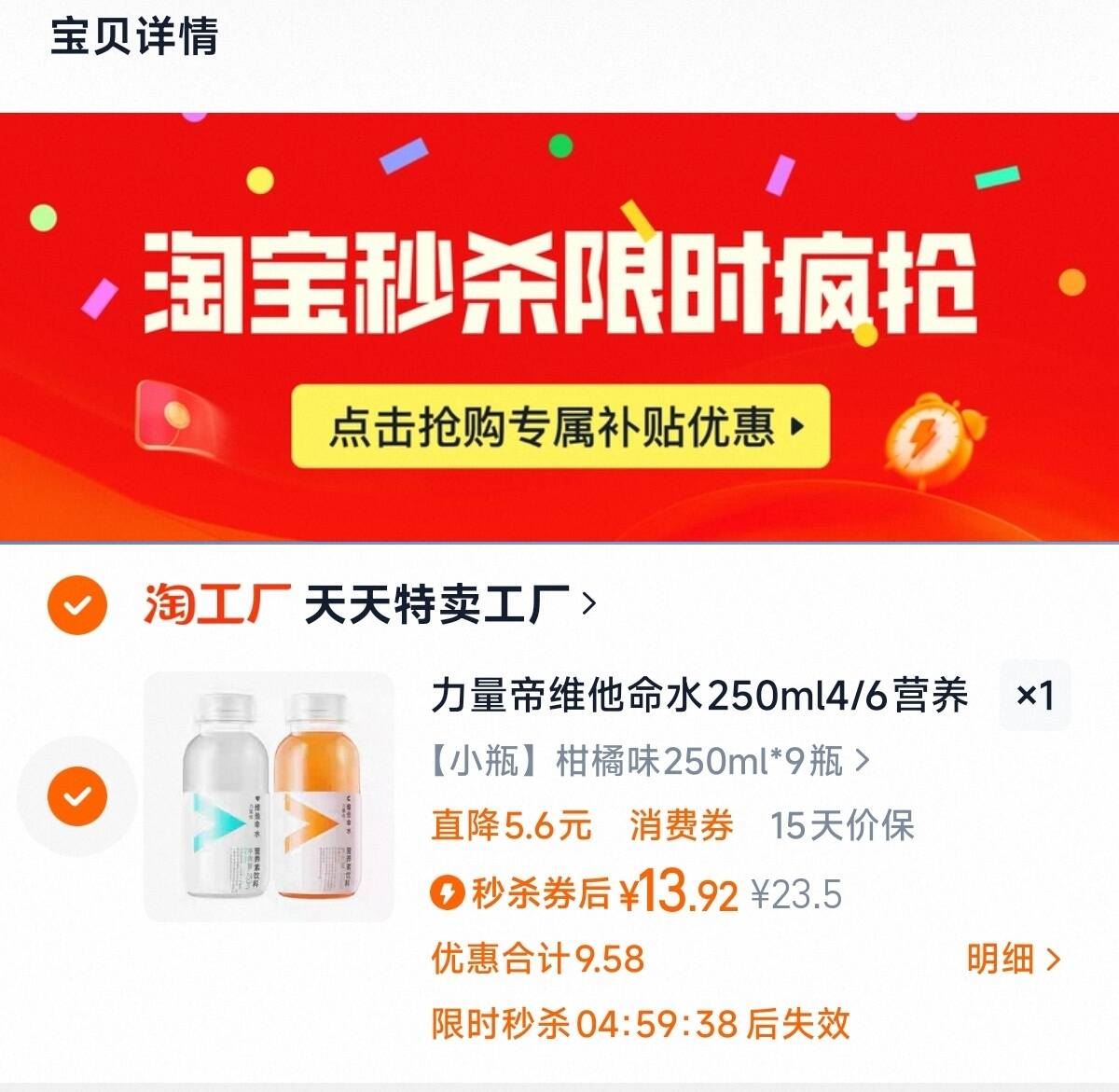Open the 天天特卖工厂 store page
Image resolution: width=1119 pixels, height=1092 pixels.
448,605
